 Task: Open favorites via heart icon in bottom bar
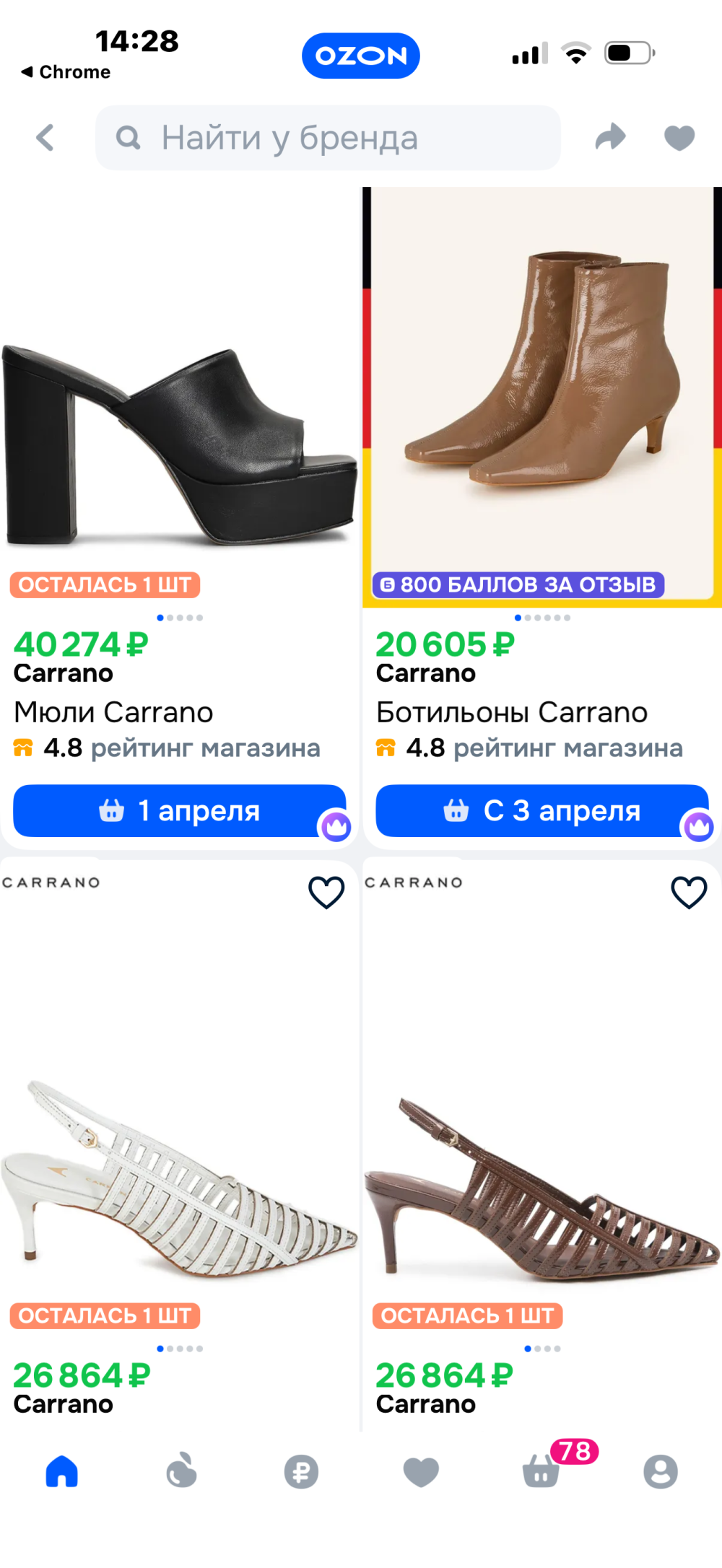point(421,1472)
